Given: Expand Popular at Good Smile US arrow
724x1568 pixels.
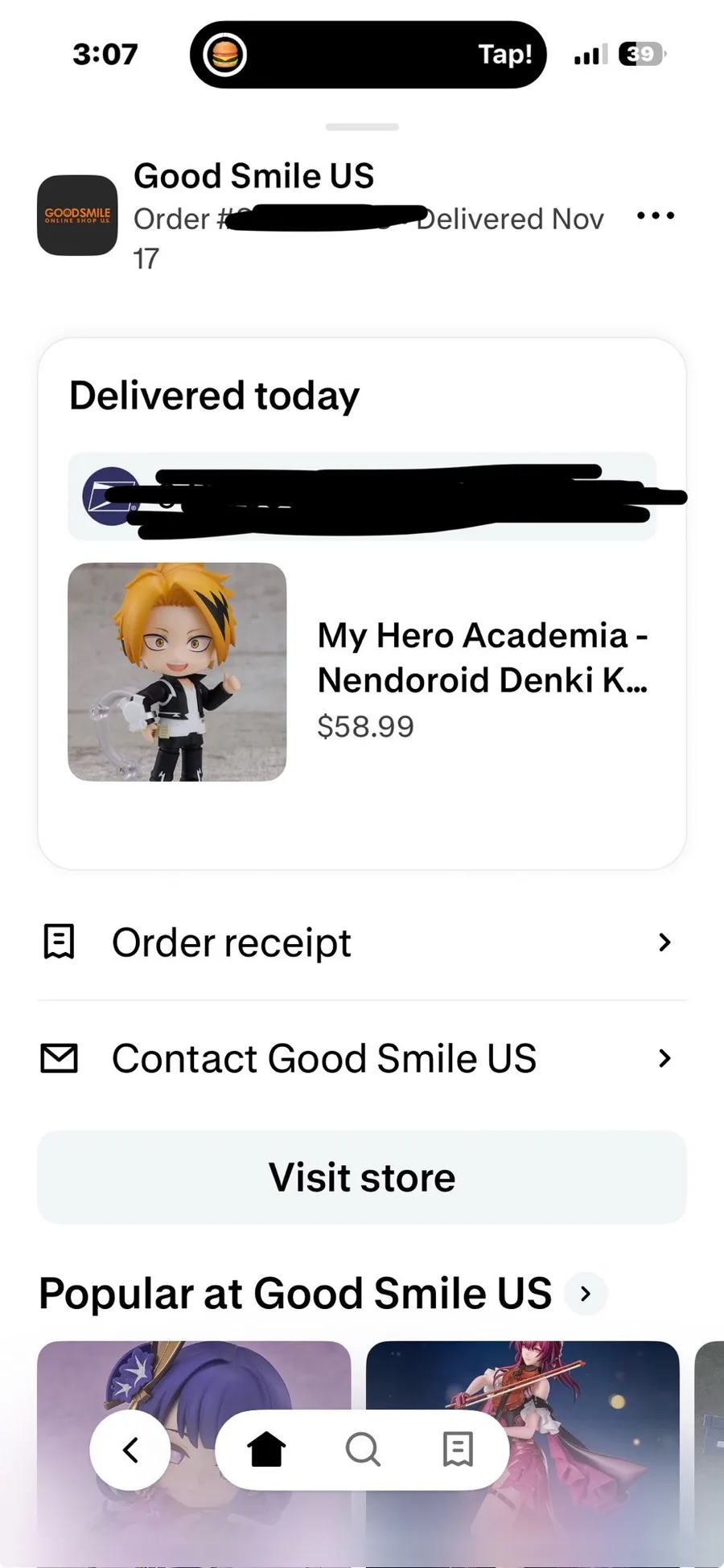Looking at the screenshot, I should pos(586,1294).
